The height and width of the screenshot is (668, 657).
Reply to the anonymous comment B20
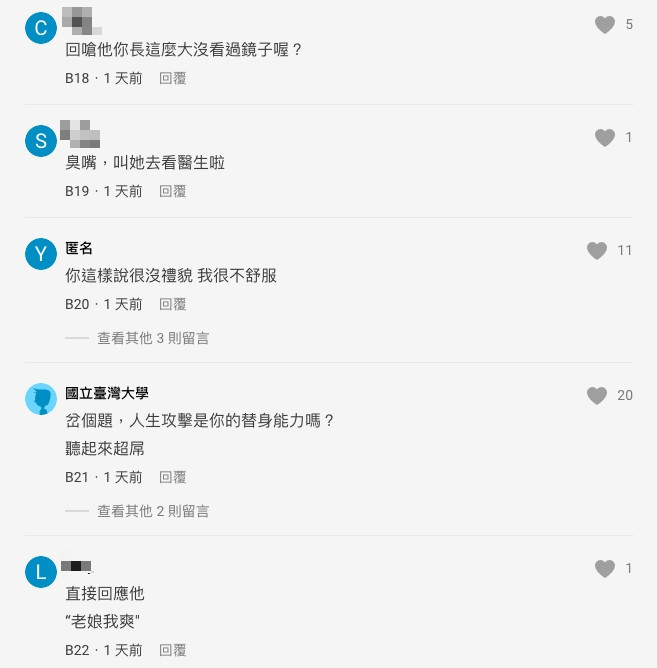[x=173, y=304]
